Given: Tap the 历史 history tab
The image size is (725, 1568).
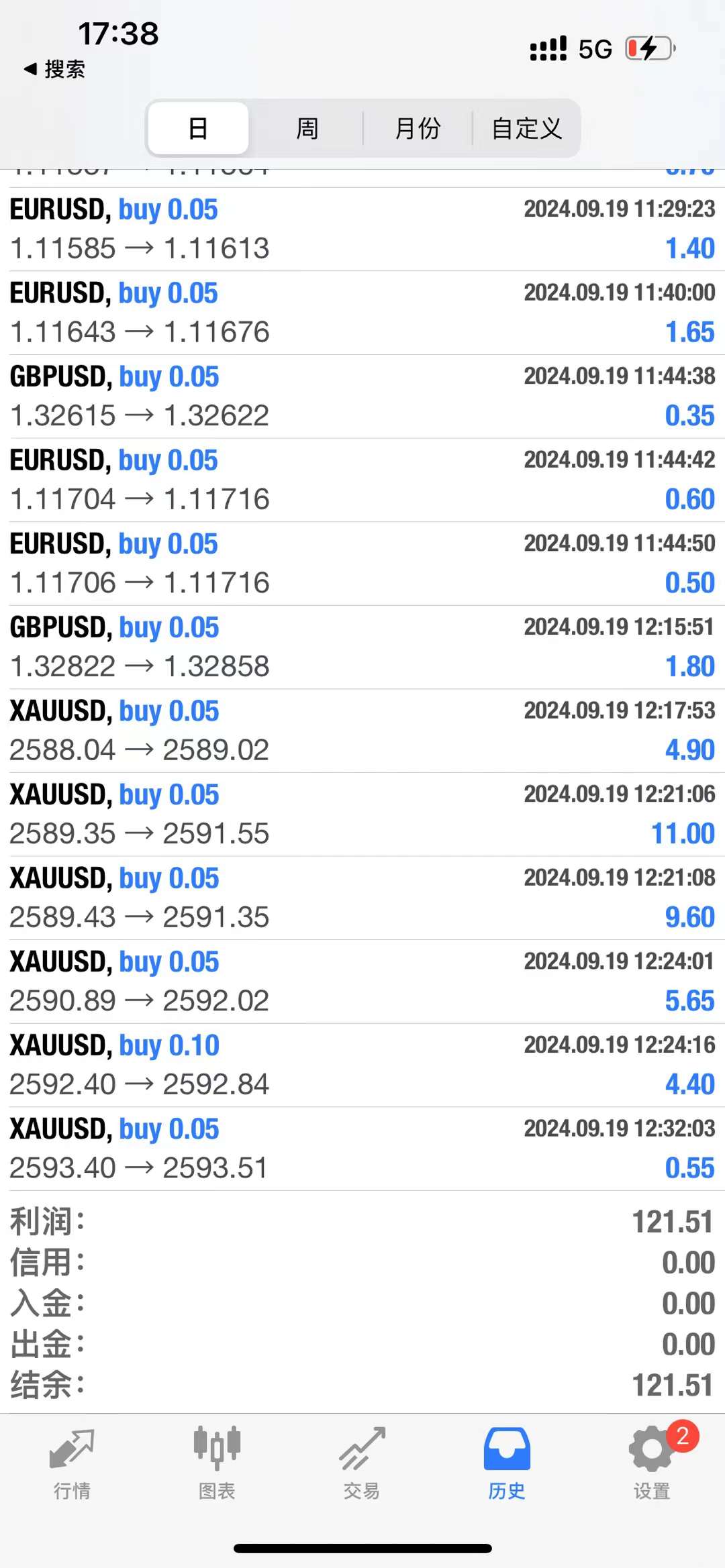Looking at the screenshot, I should (507, 1463).
